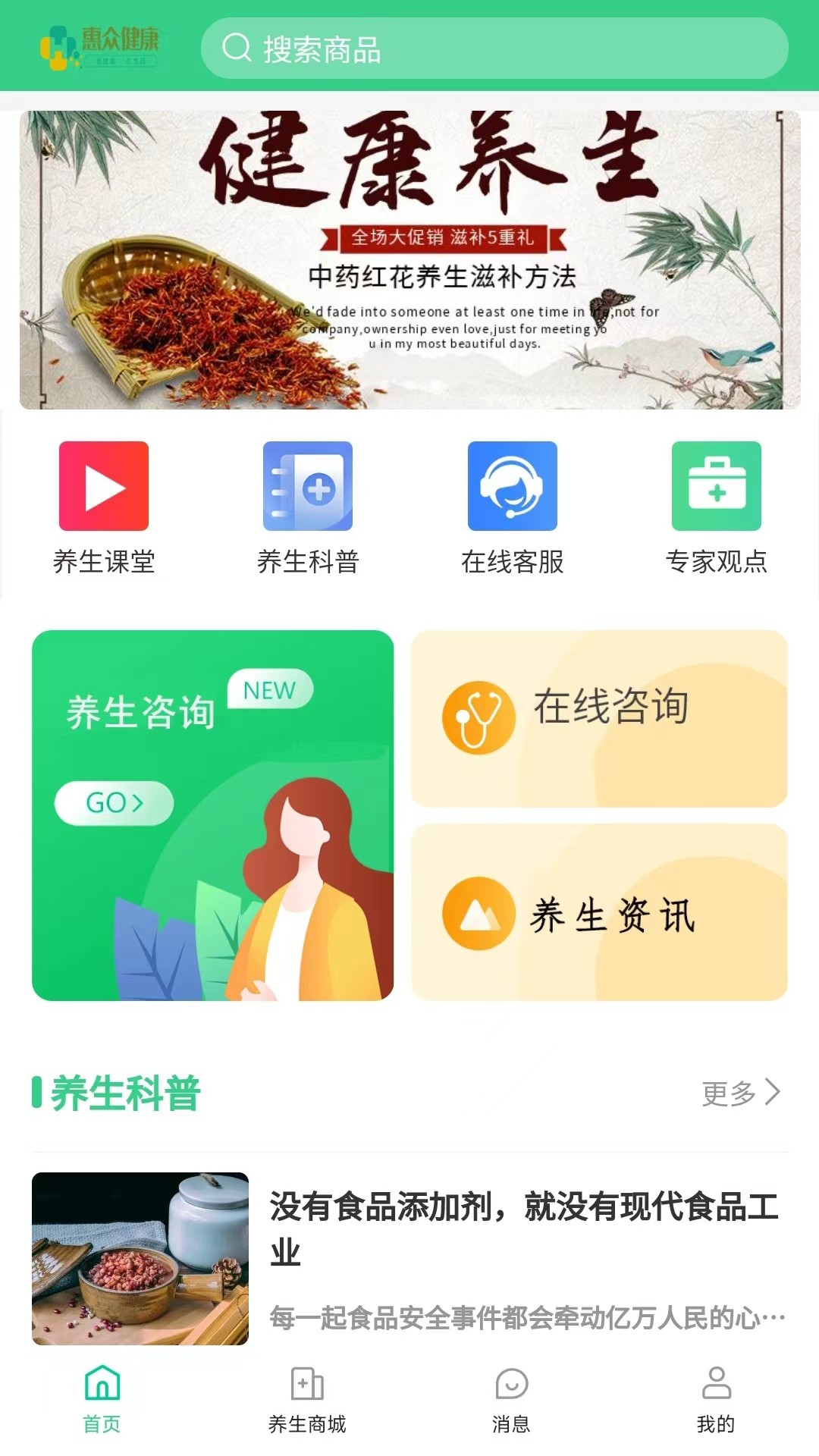Switch to the 消息 tab
The image size is (819, 1456).
tap(512, 1400)
